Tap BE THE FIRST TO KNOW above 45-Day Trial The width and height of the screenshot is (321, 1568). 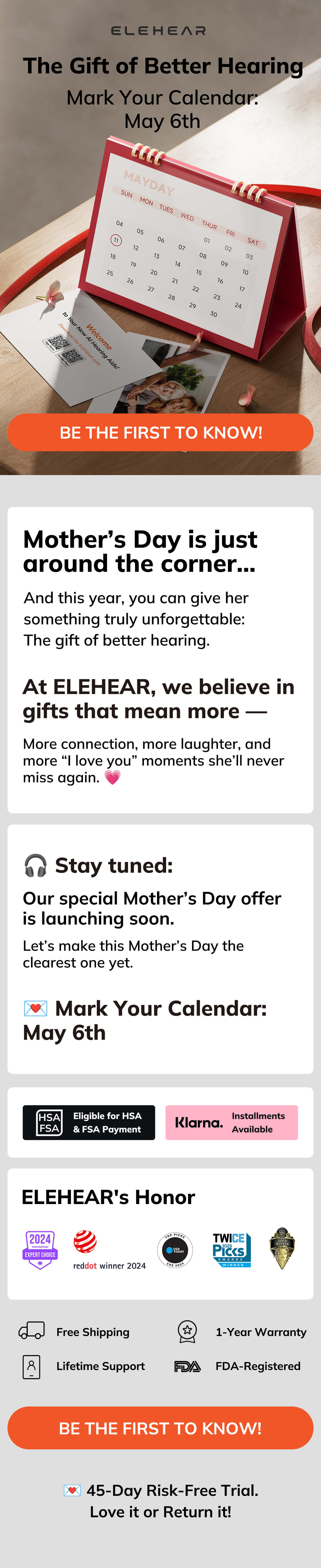point(160,1428)
